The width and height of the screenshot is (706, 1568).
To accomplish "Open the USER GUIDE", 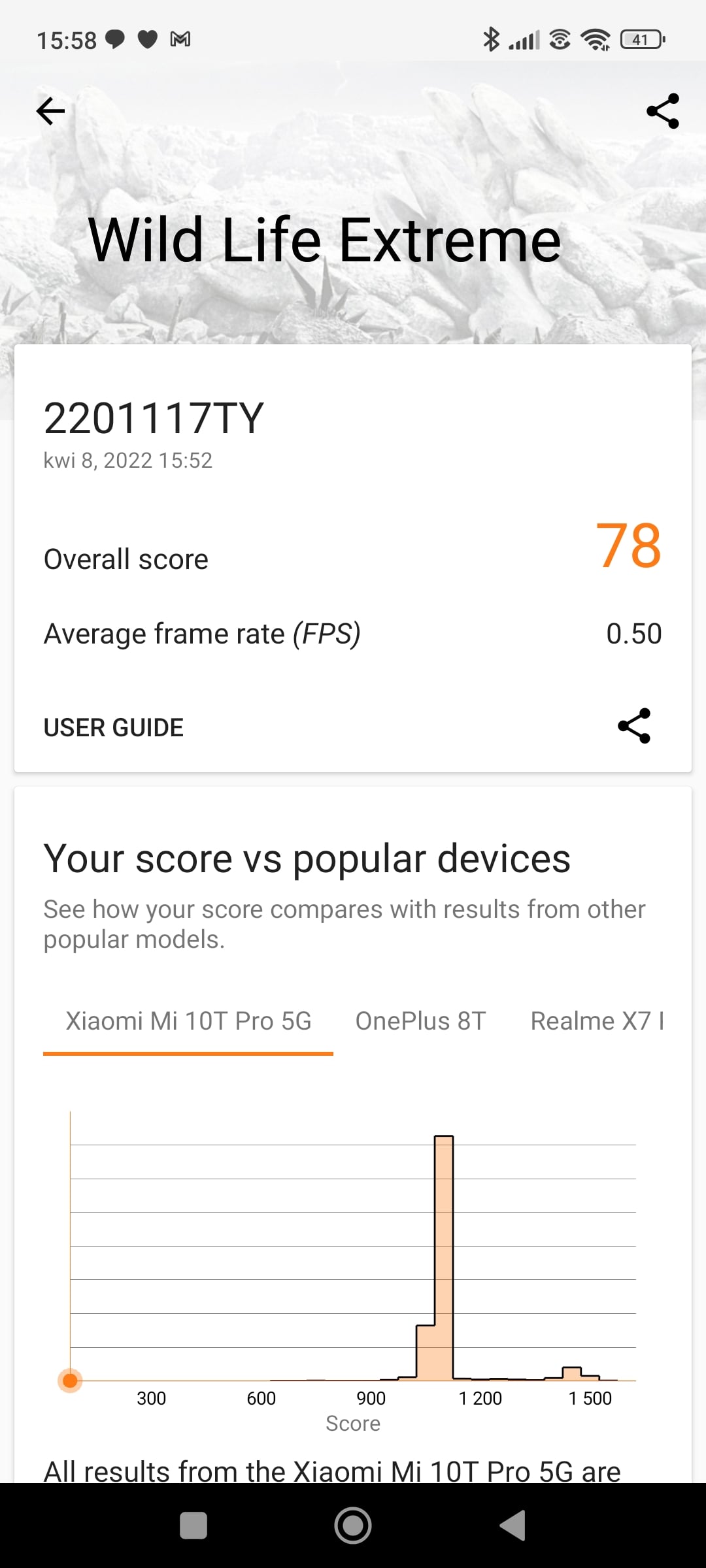I will point(113,727).
